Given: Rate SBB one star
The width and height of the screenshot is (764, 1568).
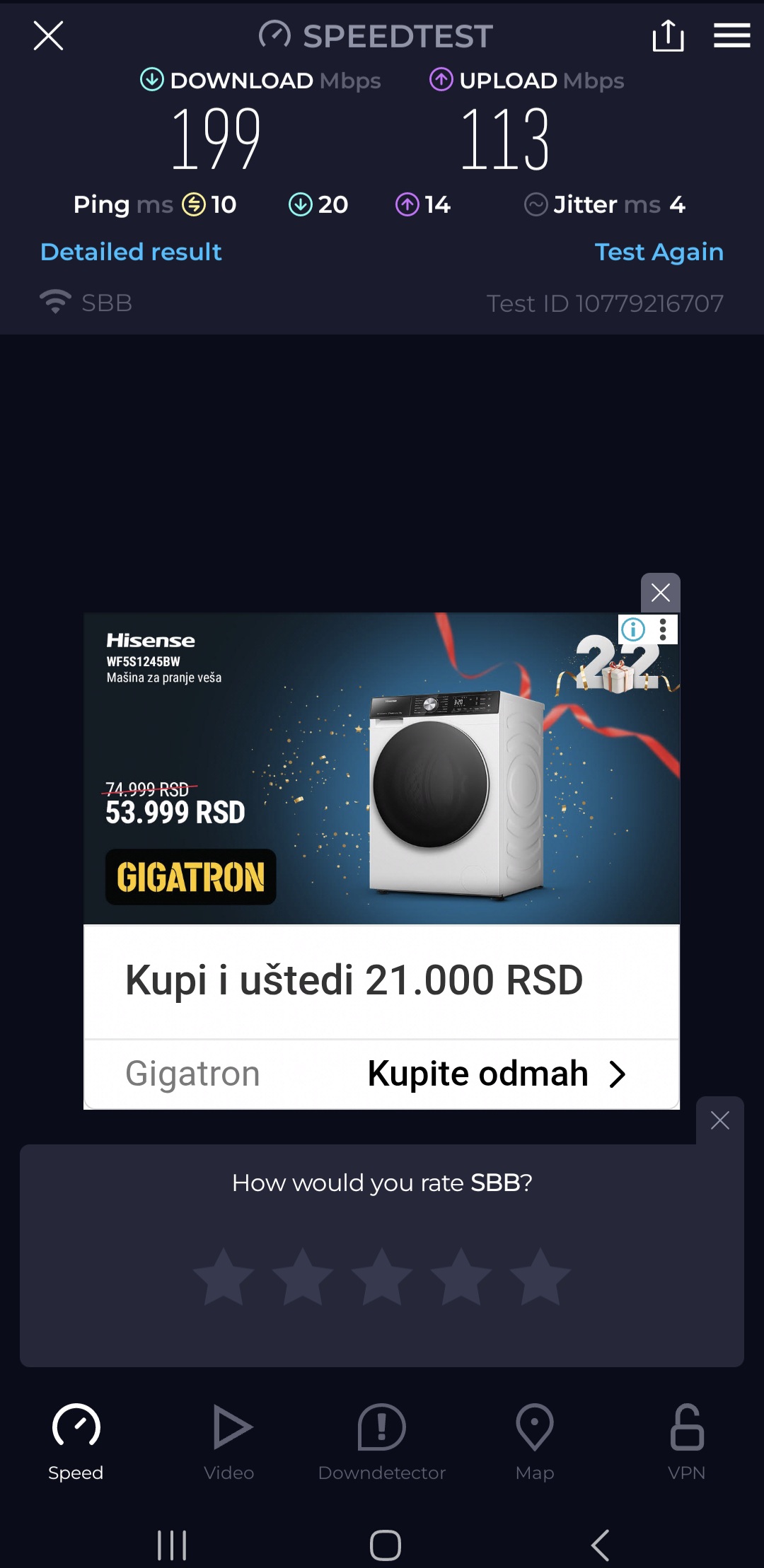Looking at the screenshot, I should tap(224, 1277).
